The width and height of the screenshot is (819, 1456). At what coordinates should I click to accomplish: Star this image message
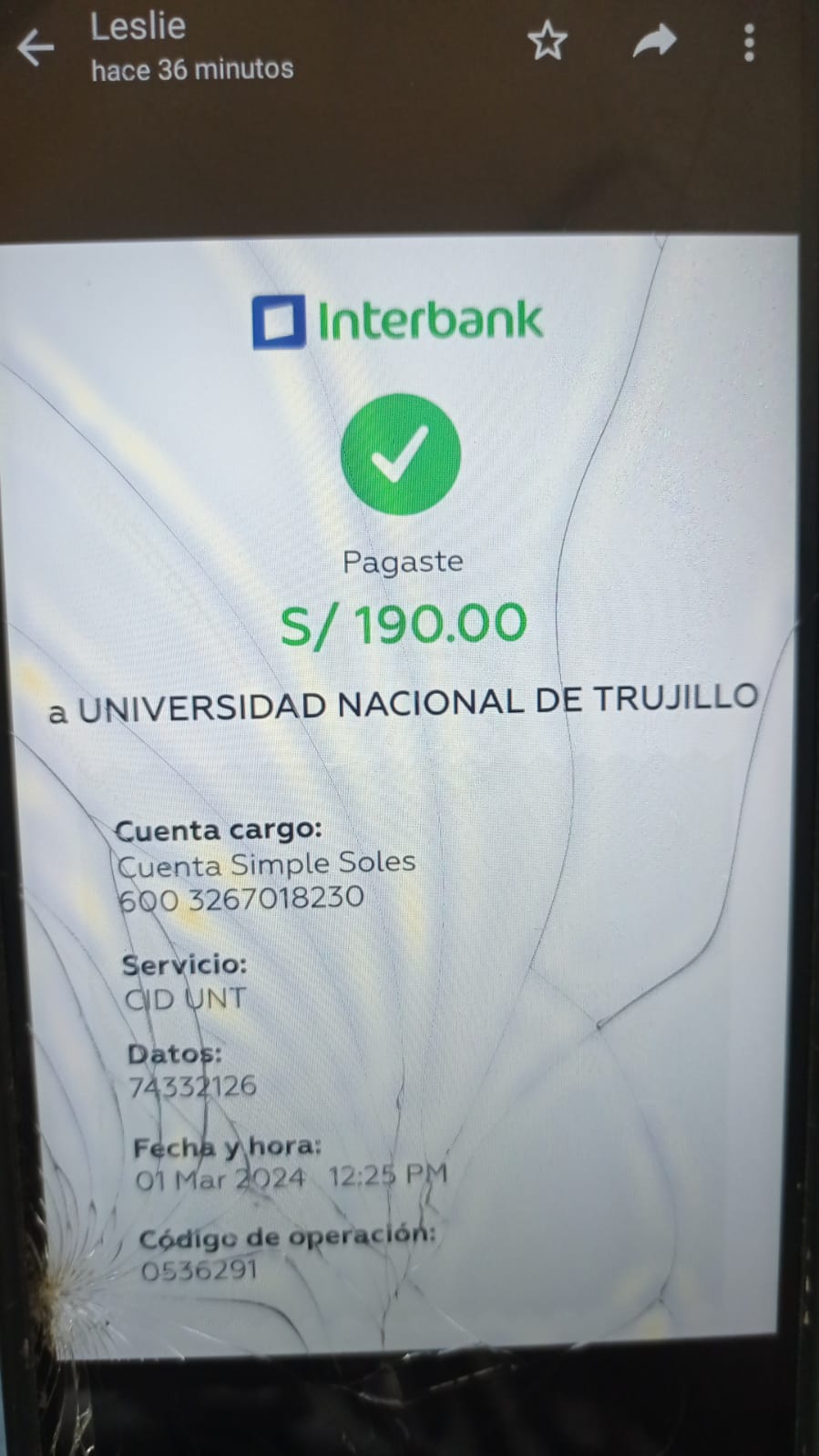(548, 41)
